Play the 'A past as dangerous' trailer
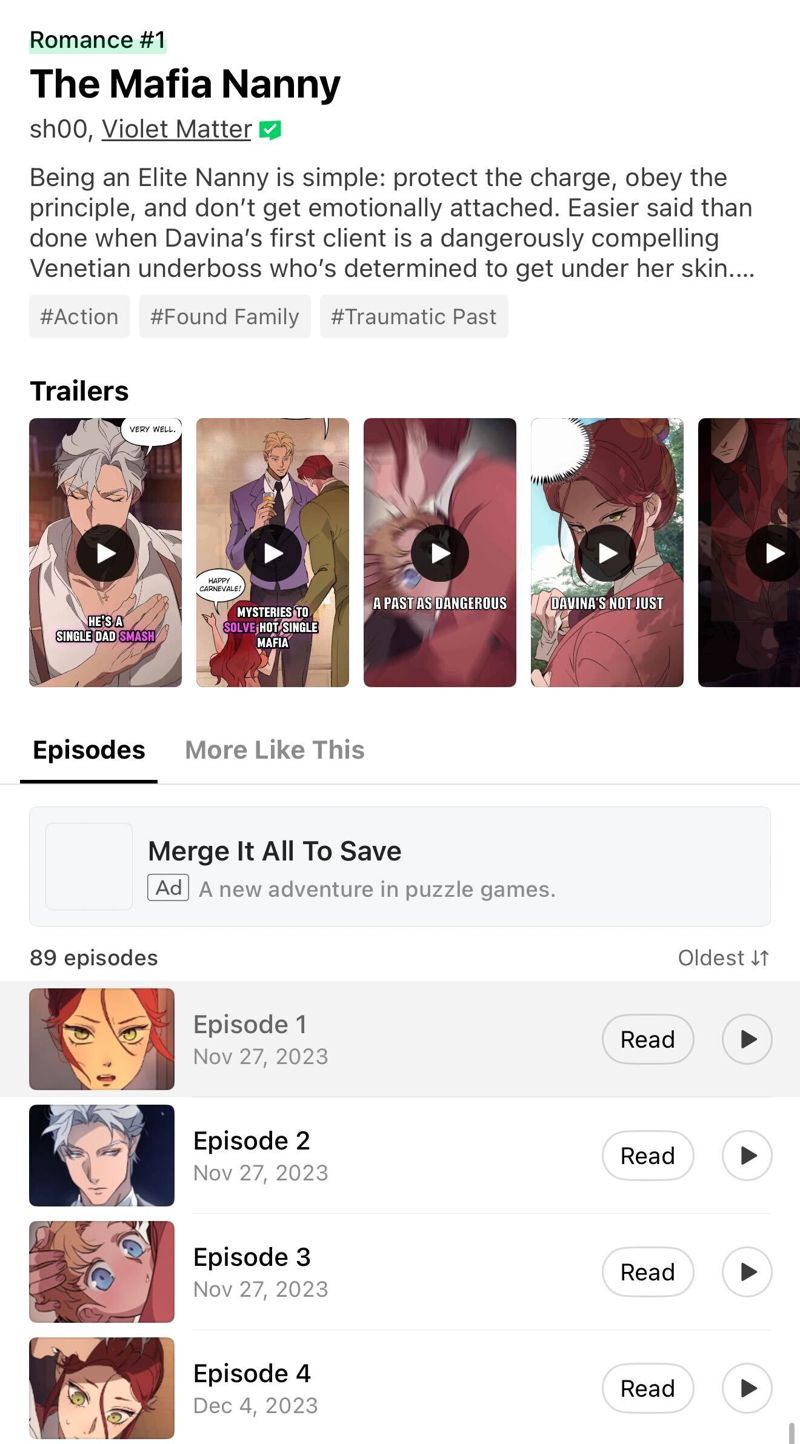This screenshot has height=1444, width=800. (x=439, y=553)
